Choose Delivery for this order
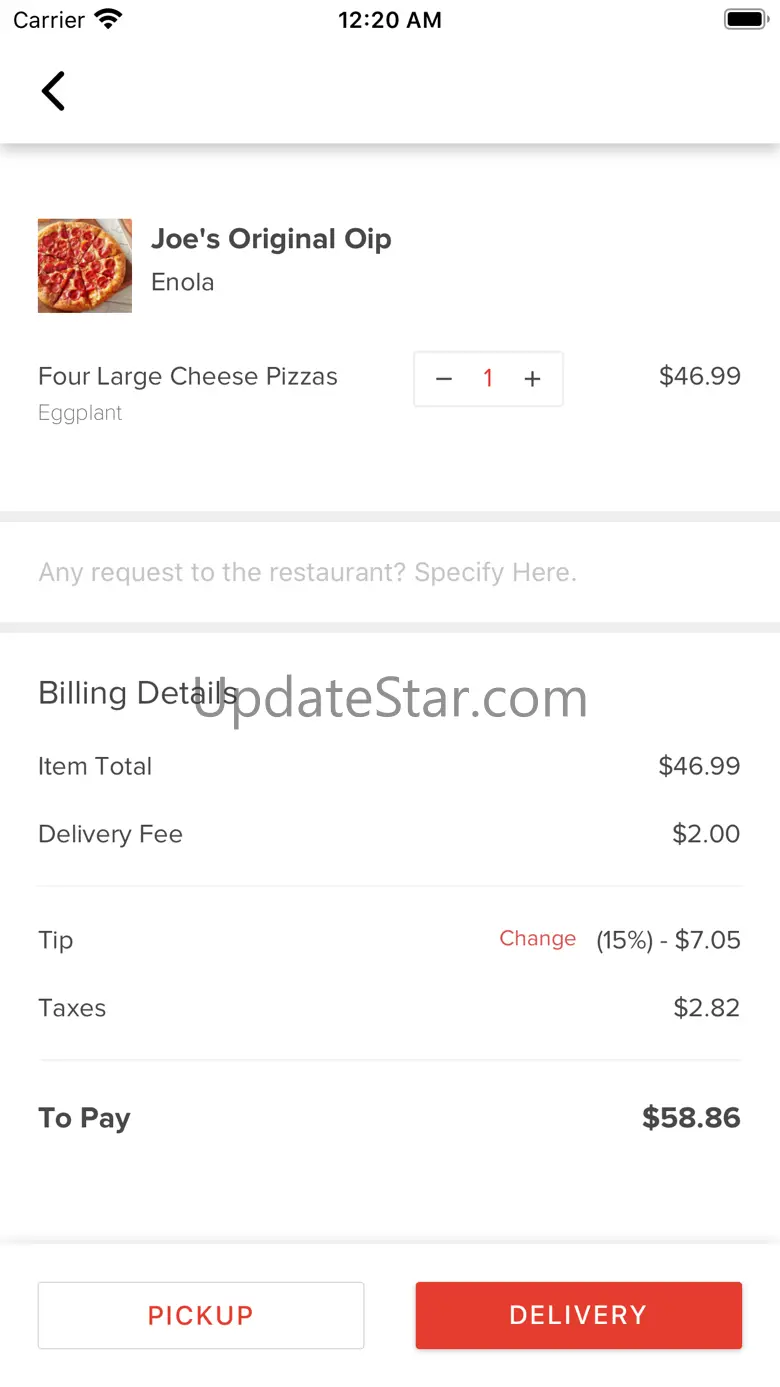This screenshot has width=780, height=1387. [x=579, y=1315]
